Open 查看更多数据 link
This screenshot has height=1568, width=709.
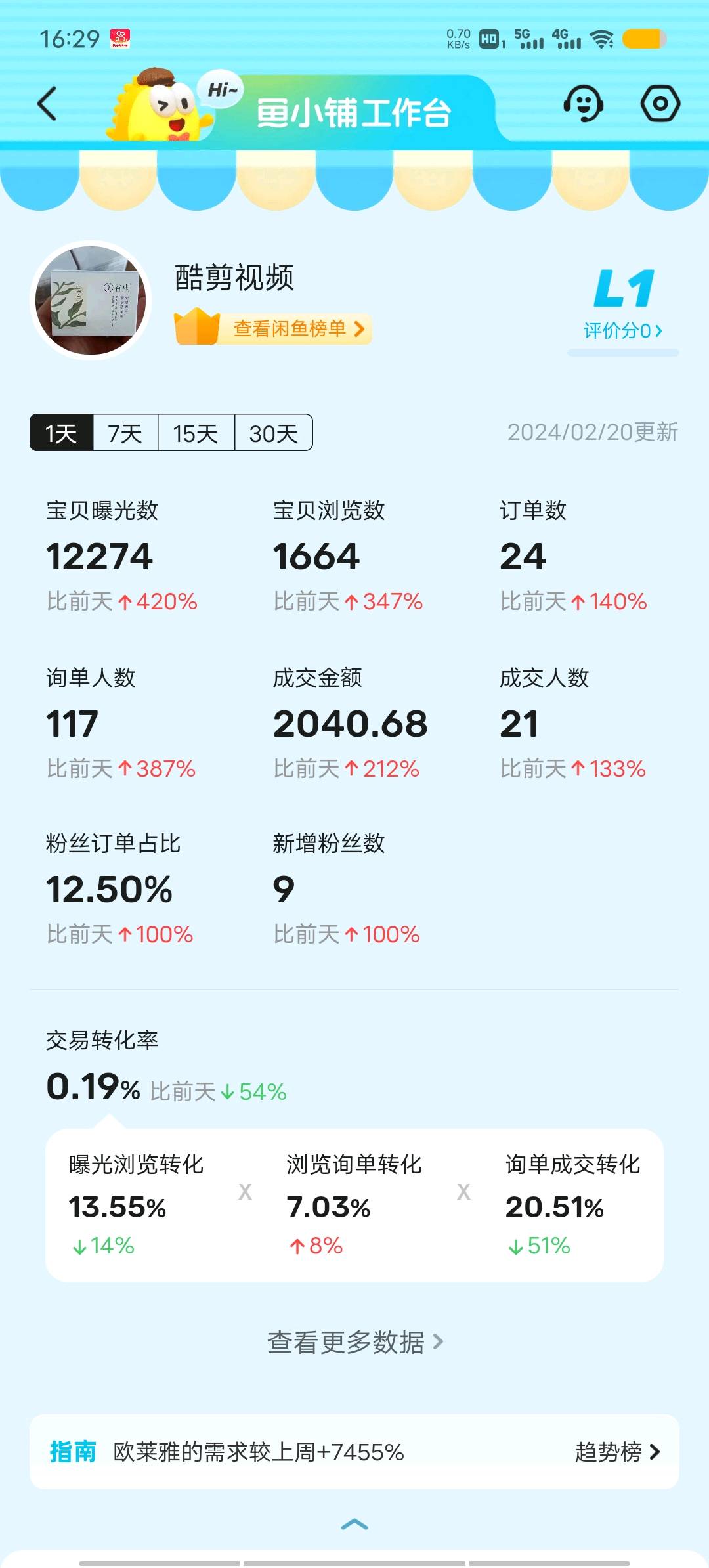pos(355,1342)
